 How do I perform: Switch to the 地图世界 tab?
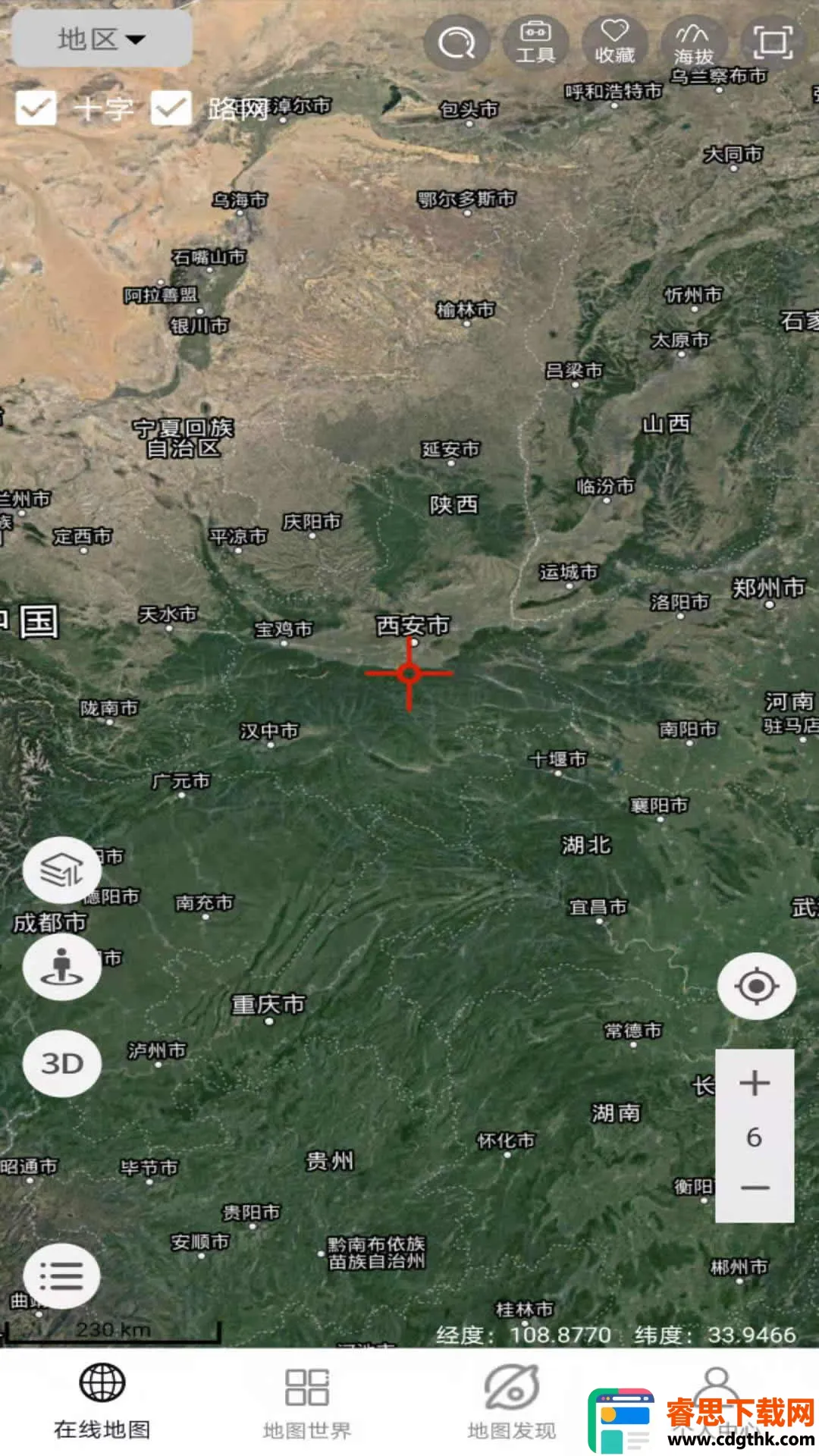pyautogui.click(x=307, y=1403)
